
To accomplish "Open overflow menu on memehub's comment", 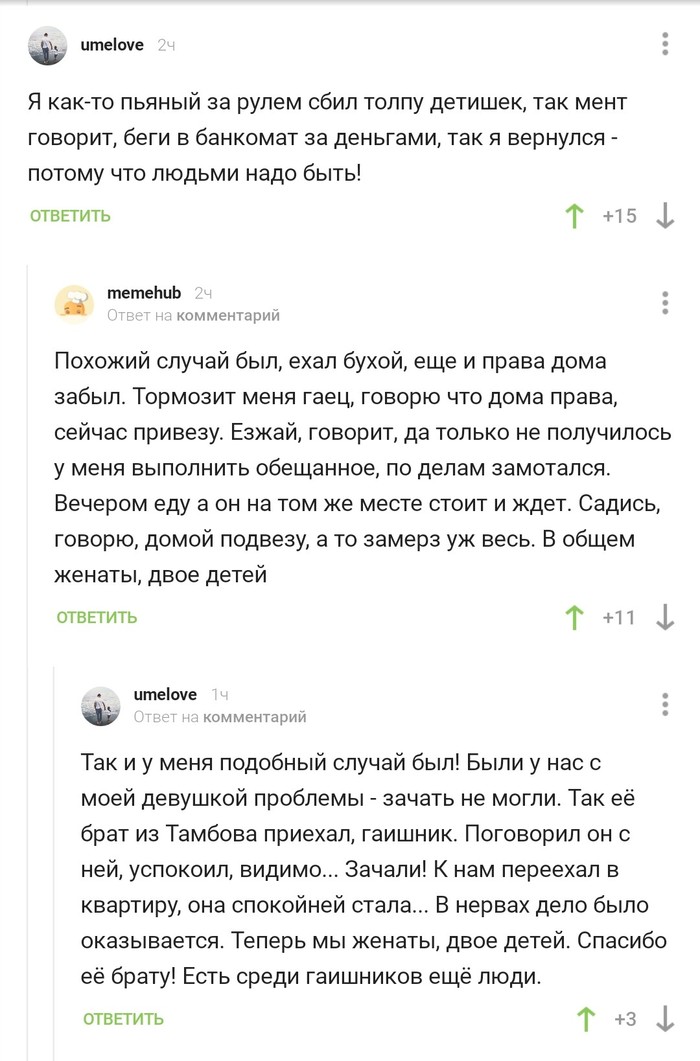I will click(666, 303).
